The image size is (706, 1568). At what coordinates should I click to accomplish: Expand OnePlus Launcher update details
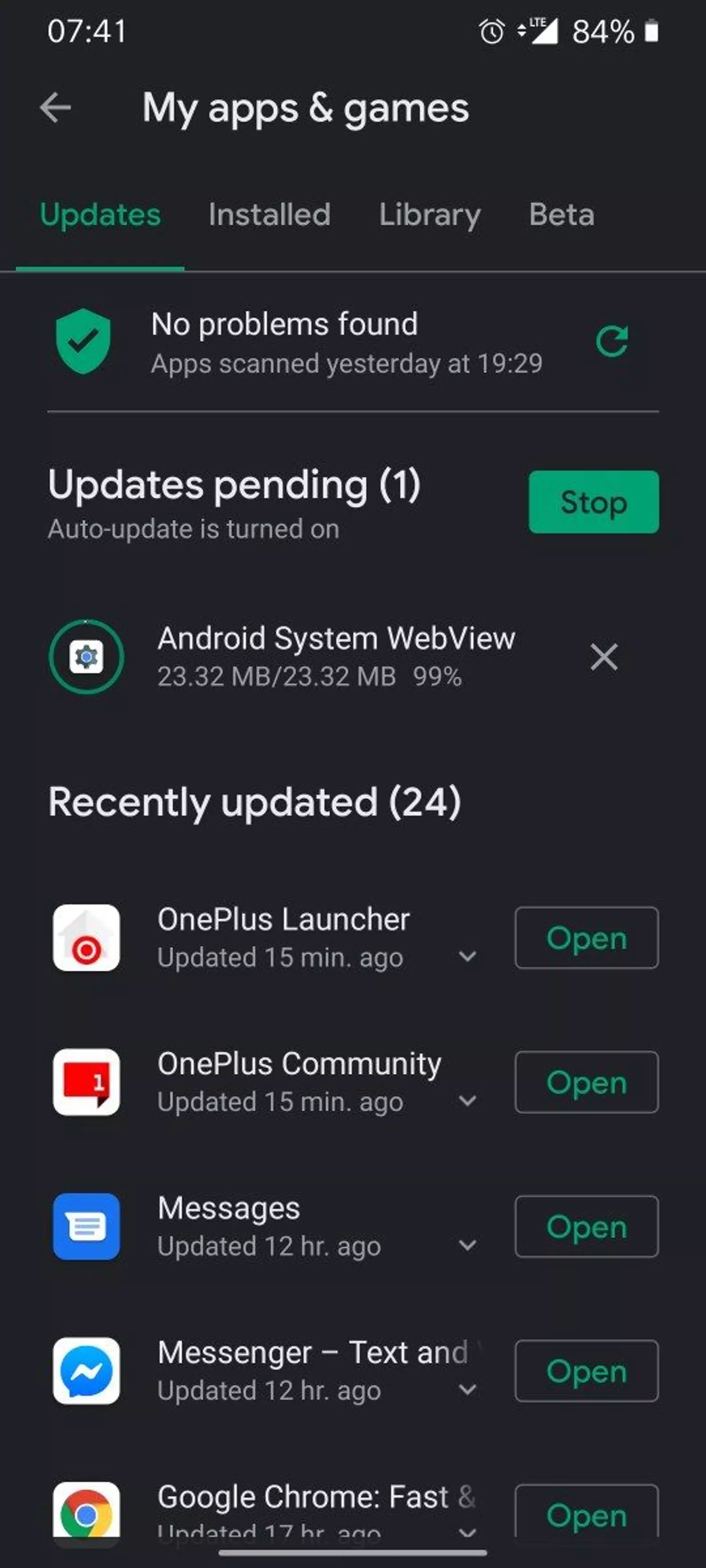[467, 956]
